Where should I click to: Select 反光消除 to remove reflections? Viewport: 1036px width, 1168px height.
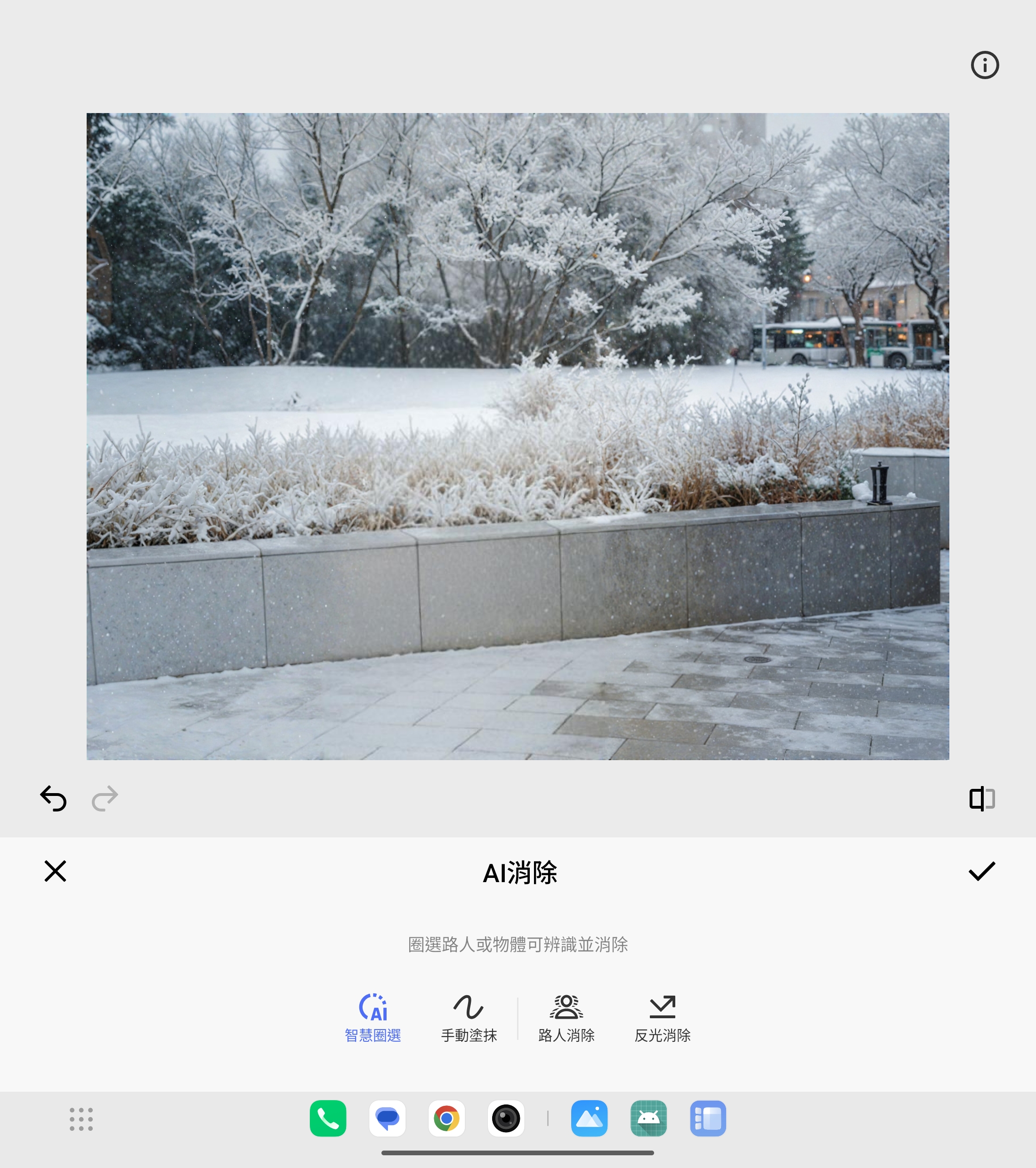point(662,1018)
